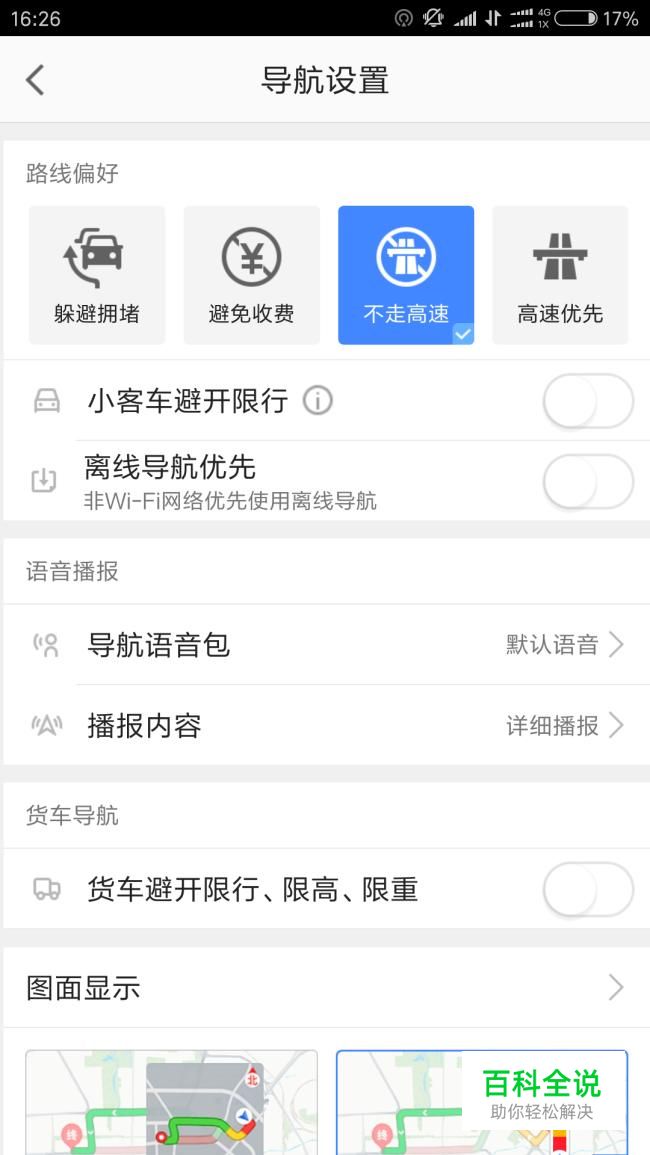Screen dimensions: 650x1155
Task: Open 图面显示 settings
Action: [325, 988]
